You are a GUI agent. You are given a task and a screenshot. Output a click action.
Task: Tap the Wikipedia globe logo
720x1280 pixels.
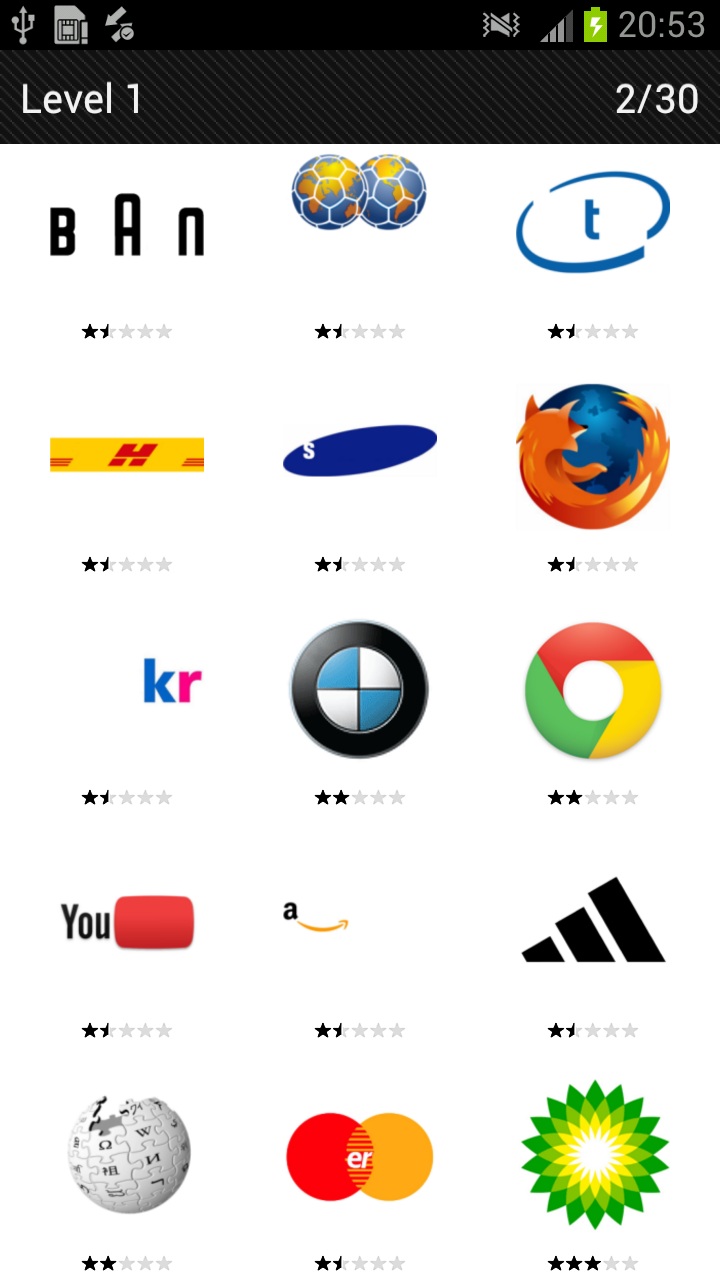click(x=126, y=1153)
